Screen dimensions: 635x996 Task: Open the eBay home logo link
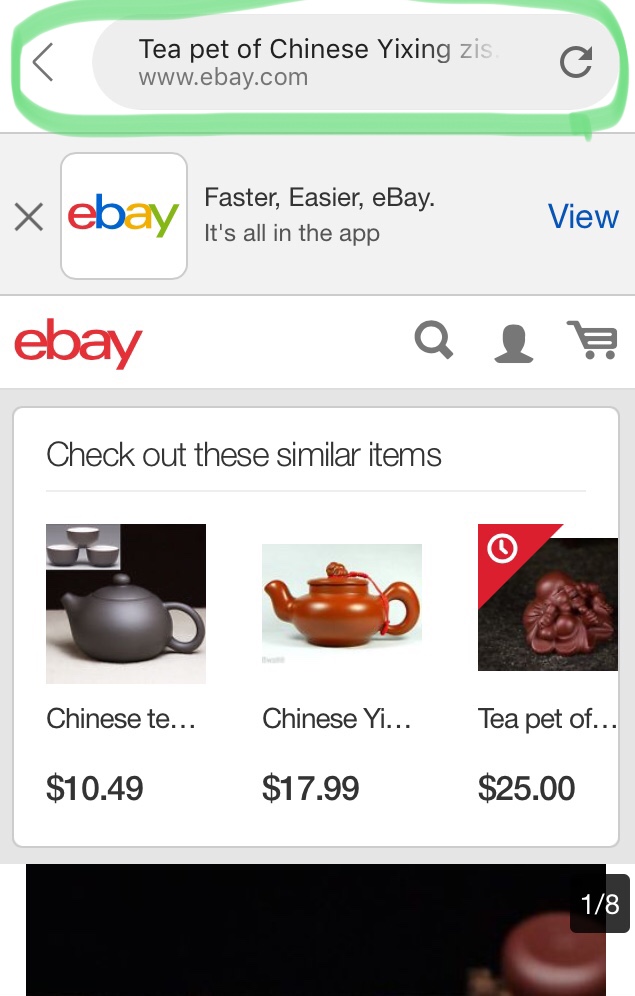tap(78, 342)
